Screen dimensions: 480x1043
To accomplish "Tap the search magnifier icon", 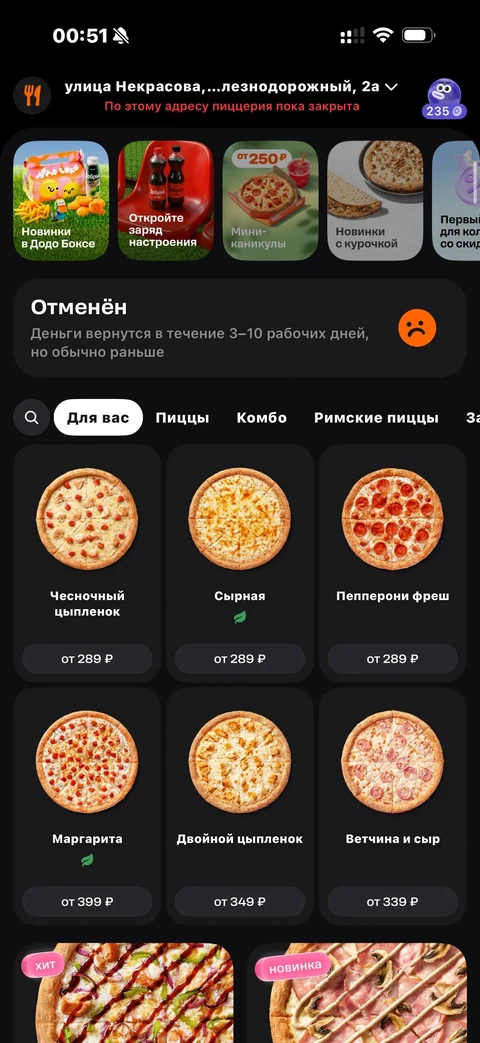I will pos(31,418).
